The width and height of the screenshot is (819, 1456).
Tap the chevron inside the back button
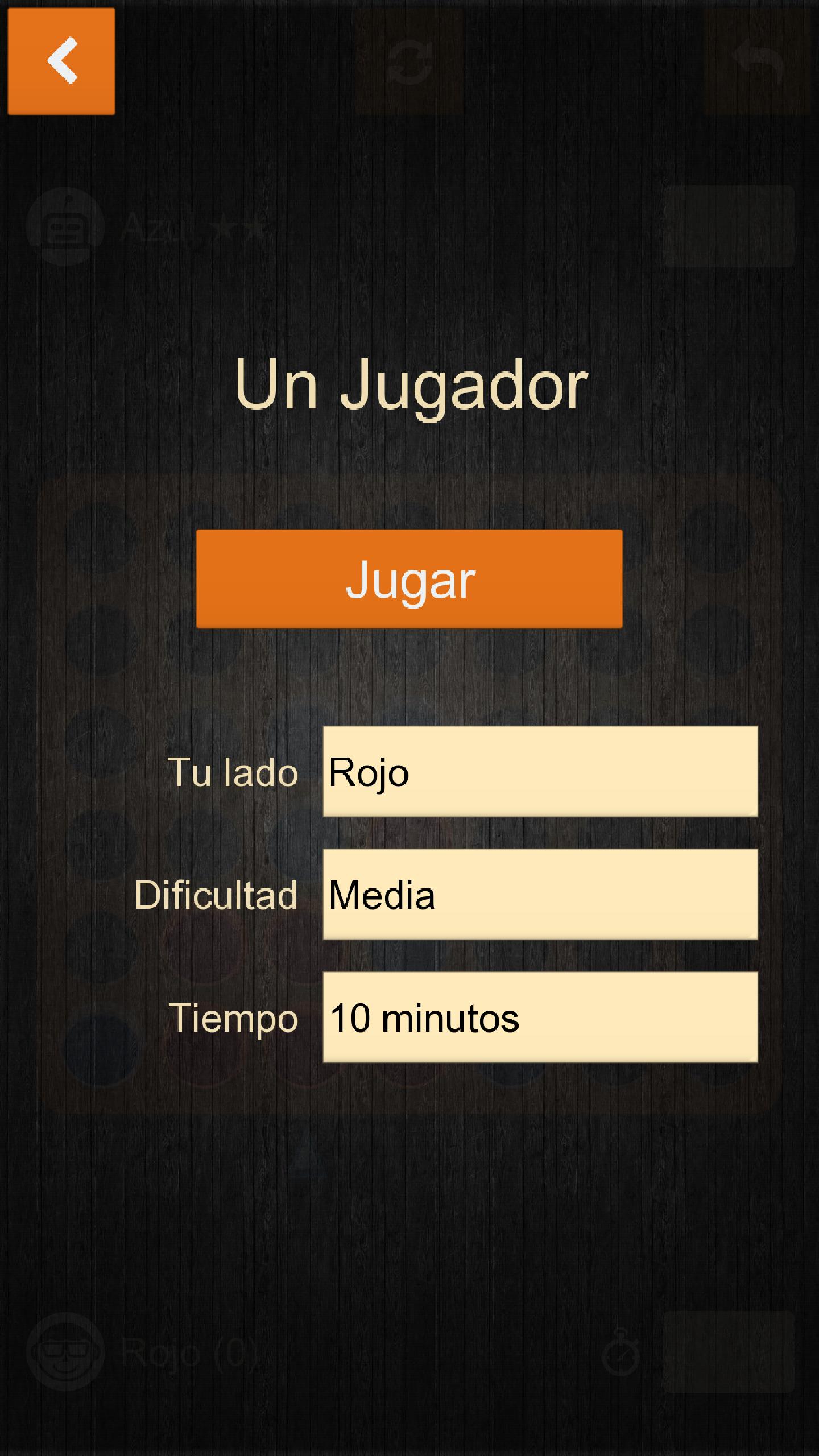coord(63,60)
